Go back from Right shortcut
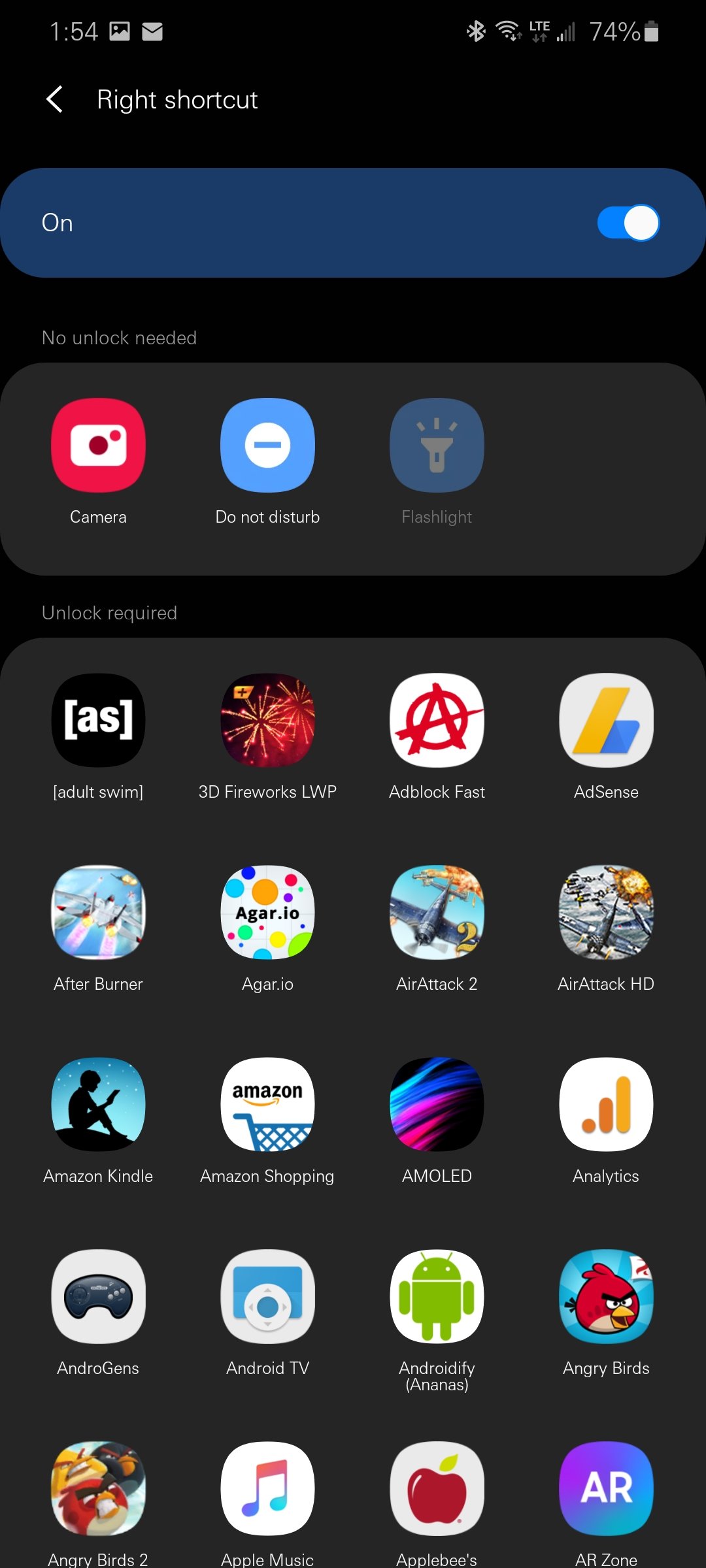 (55, 100)
